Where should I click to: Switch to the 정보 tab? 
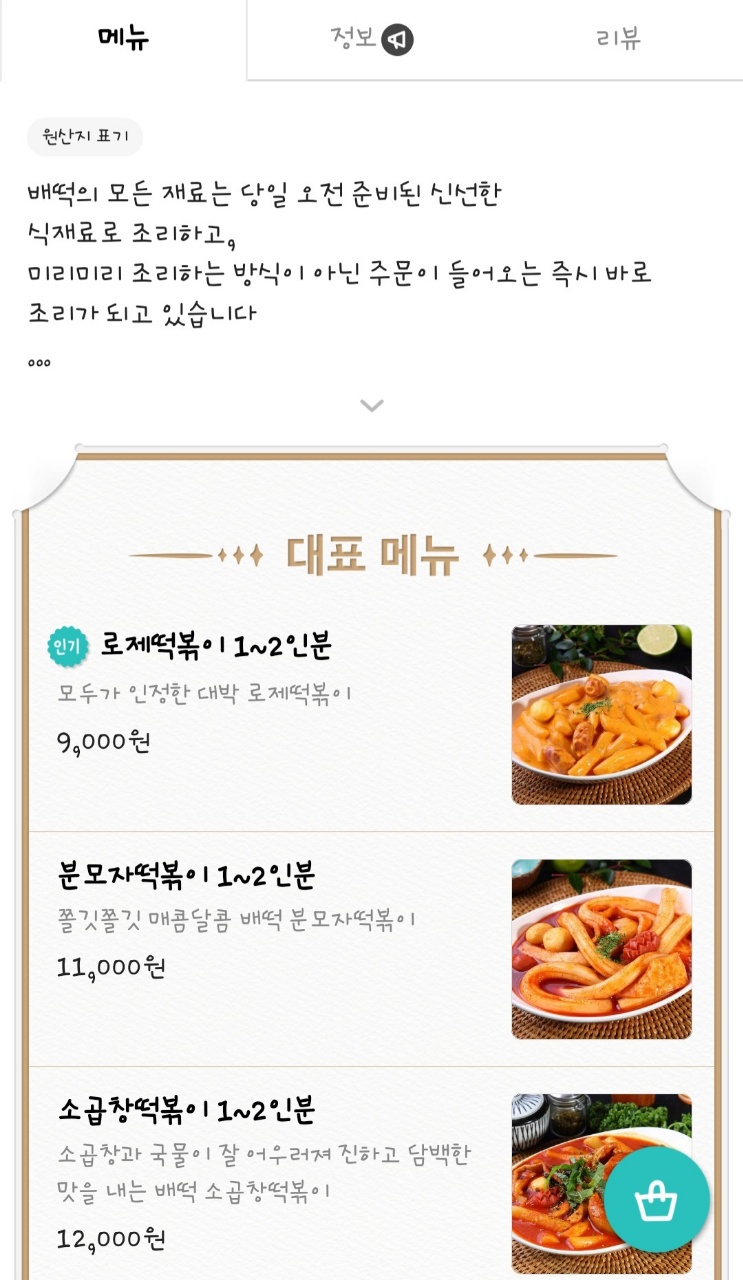pyautogui.click(x=371, y=39)
